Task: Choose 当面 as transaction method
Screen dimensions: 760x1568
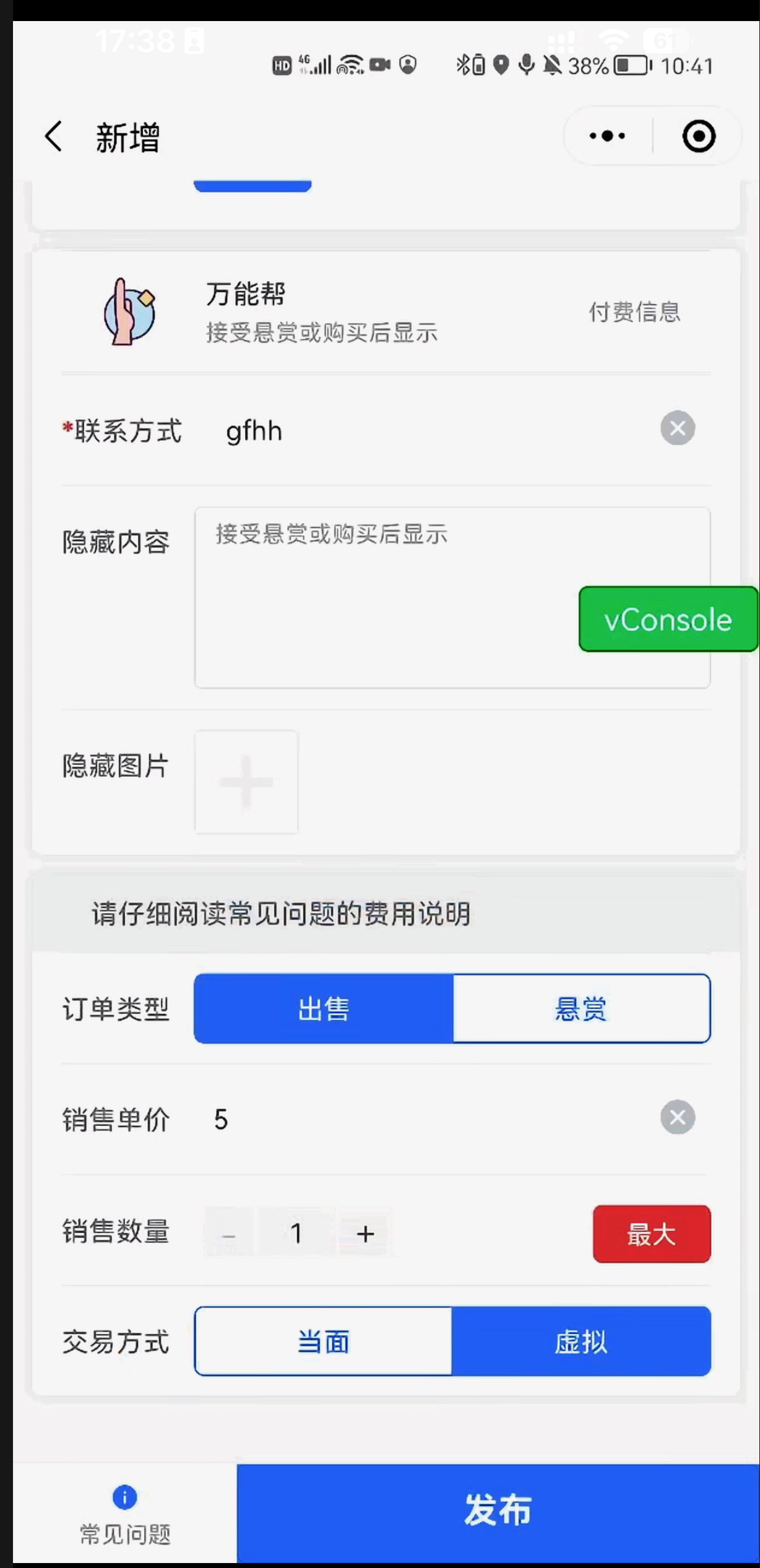Action: pyautogui.click(x=324, y=1341)
